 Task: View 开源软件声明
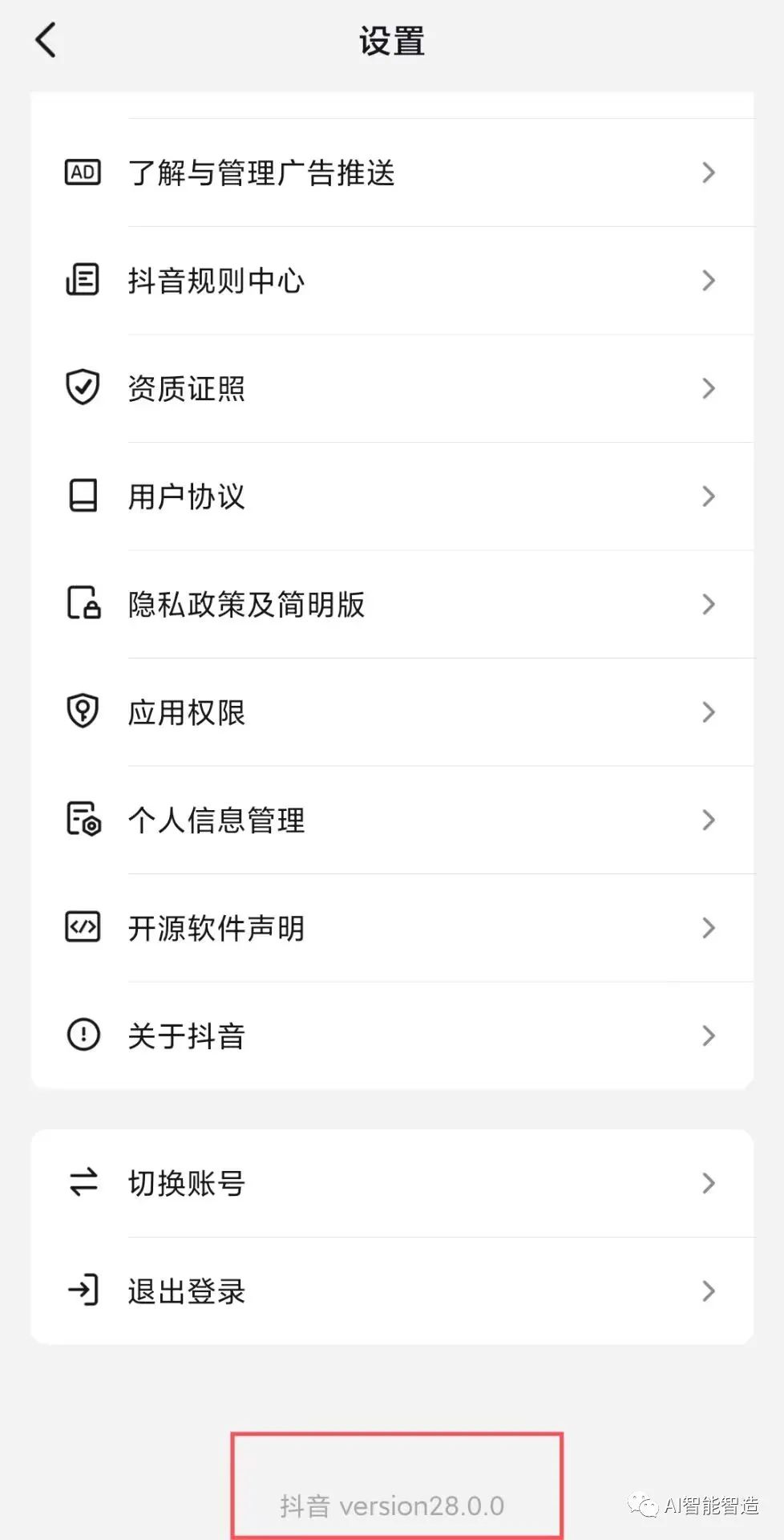pyautogui.click(x=391, y=928)
